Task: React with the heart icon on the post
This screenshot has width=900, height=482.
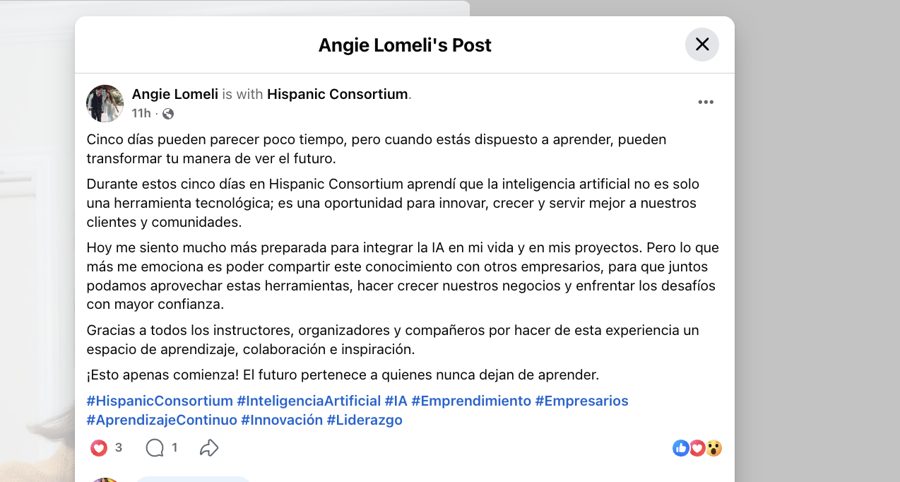Action: [x=99, y=448]
